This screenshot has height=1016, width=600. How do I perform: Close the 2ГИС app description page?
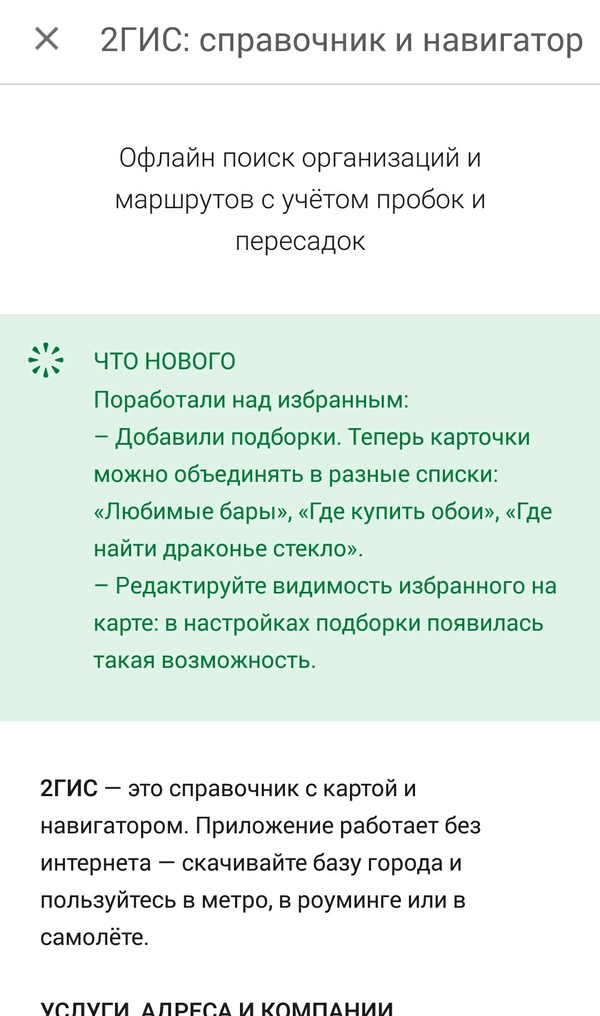coord(47,40)
